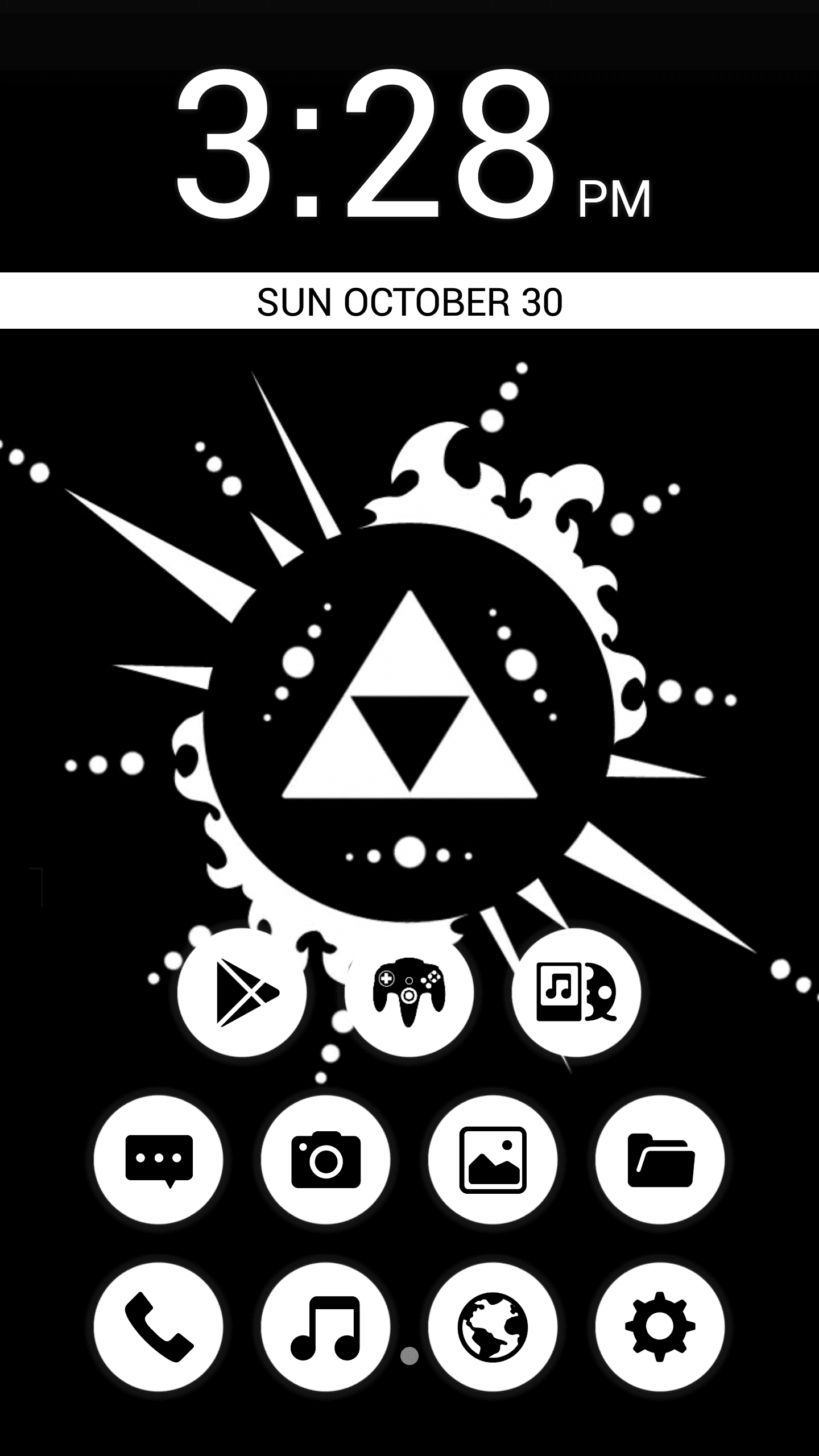The image size is (819, 1456).
Task: Open the settings gear
Action: click(x=660, y=1326)
